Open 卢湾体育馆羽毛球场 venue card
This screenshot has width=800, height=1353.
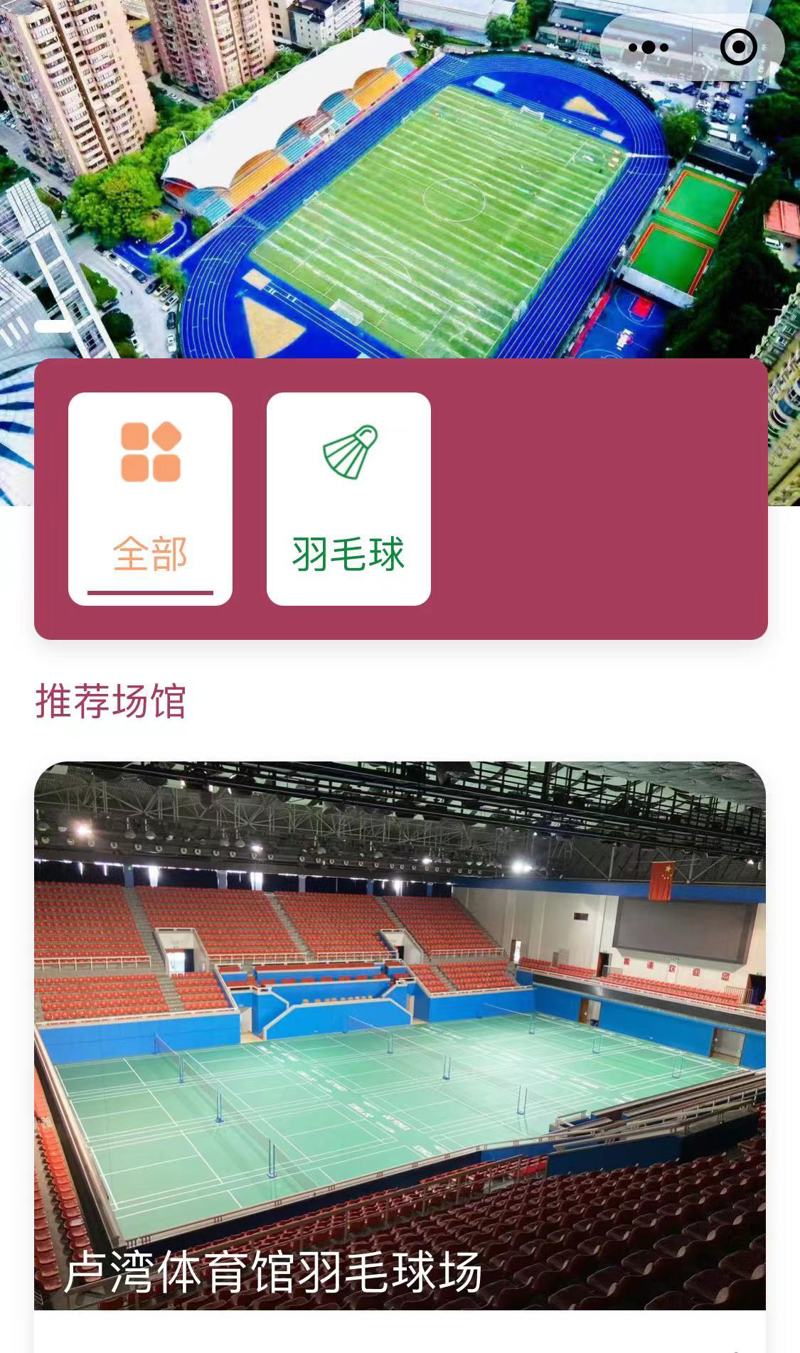pos(400,1035)
